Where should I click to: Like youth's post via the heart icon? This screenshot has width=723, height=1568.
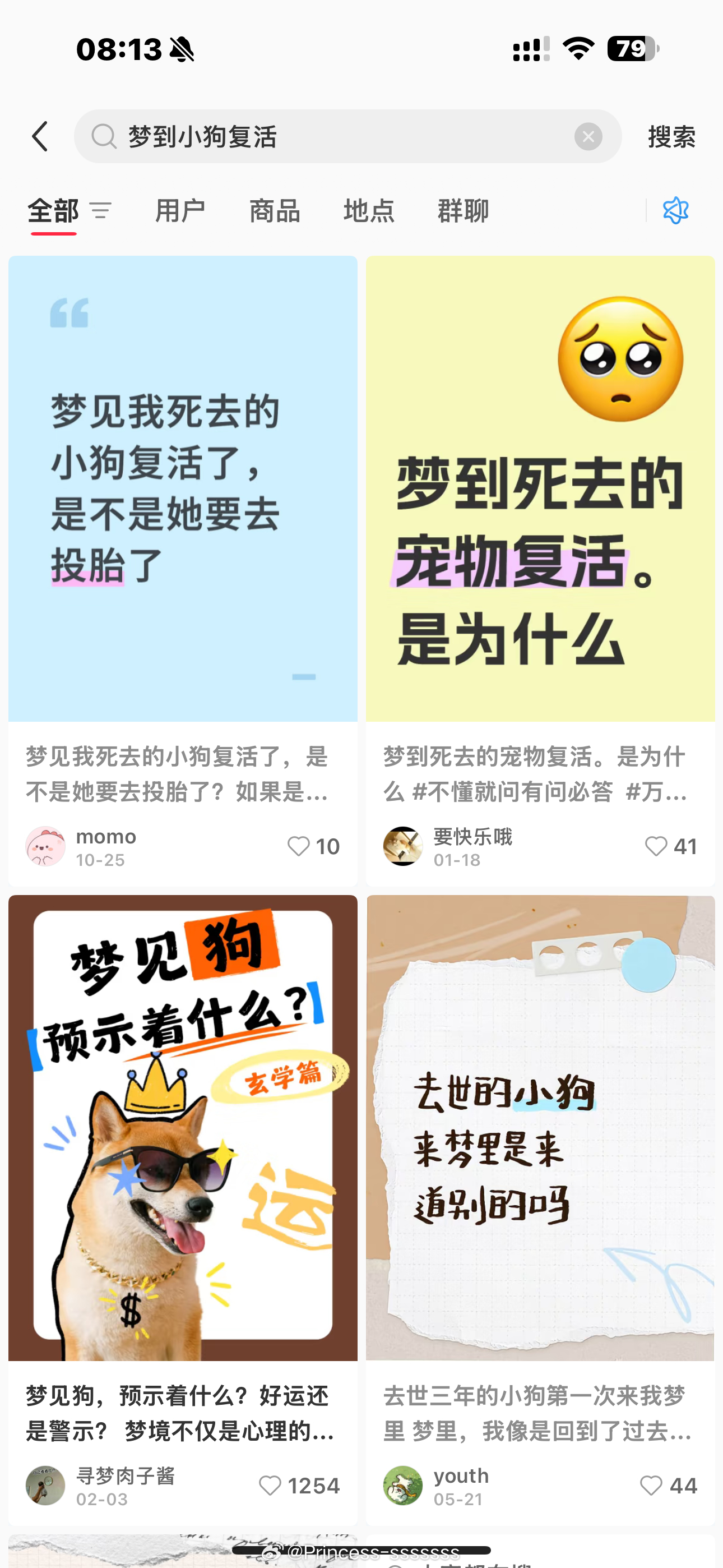pyautogui.click(x=652, y=1485)
